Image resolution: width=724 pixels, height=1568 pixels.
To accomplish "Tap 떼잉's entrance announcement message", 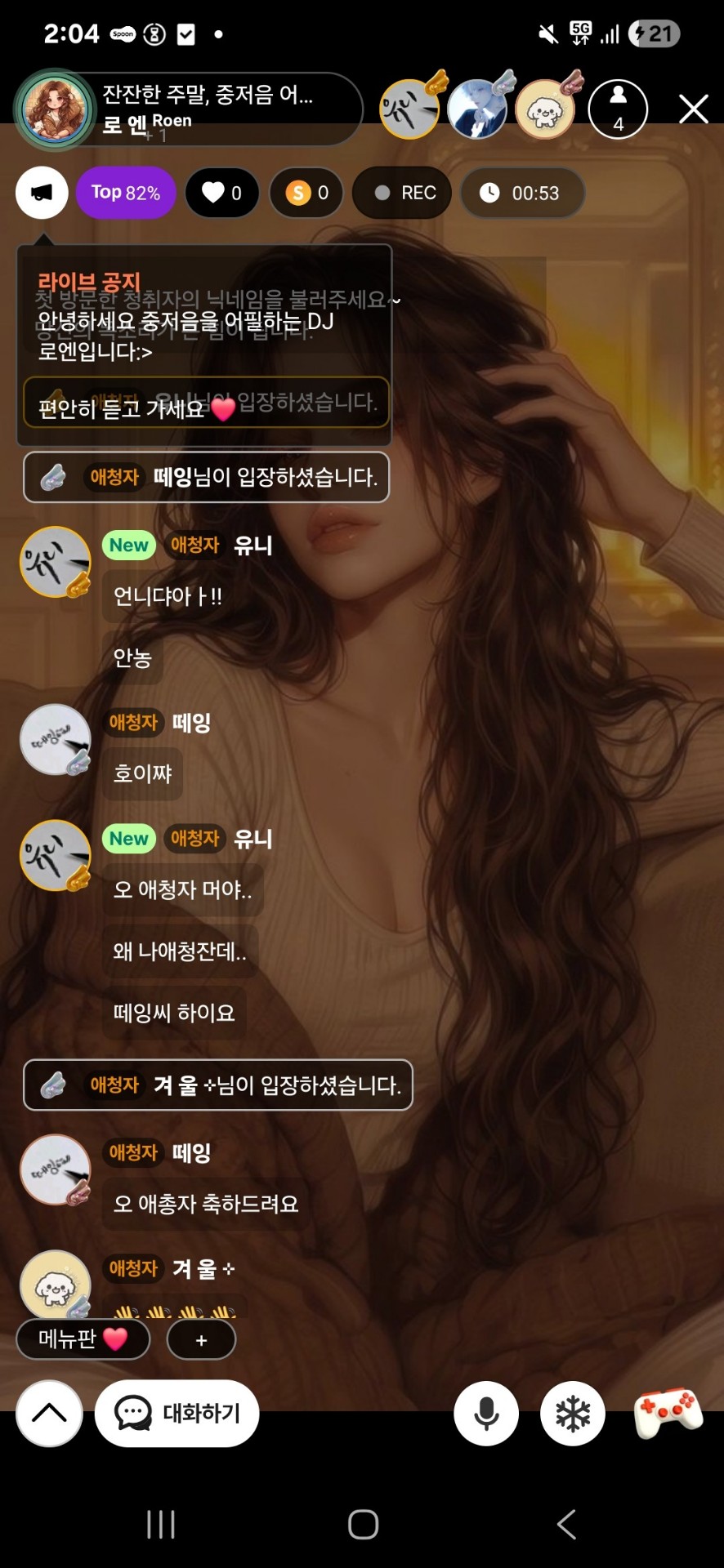I will [205, 477].
